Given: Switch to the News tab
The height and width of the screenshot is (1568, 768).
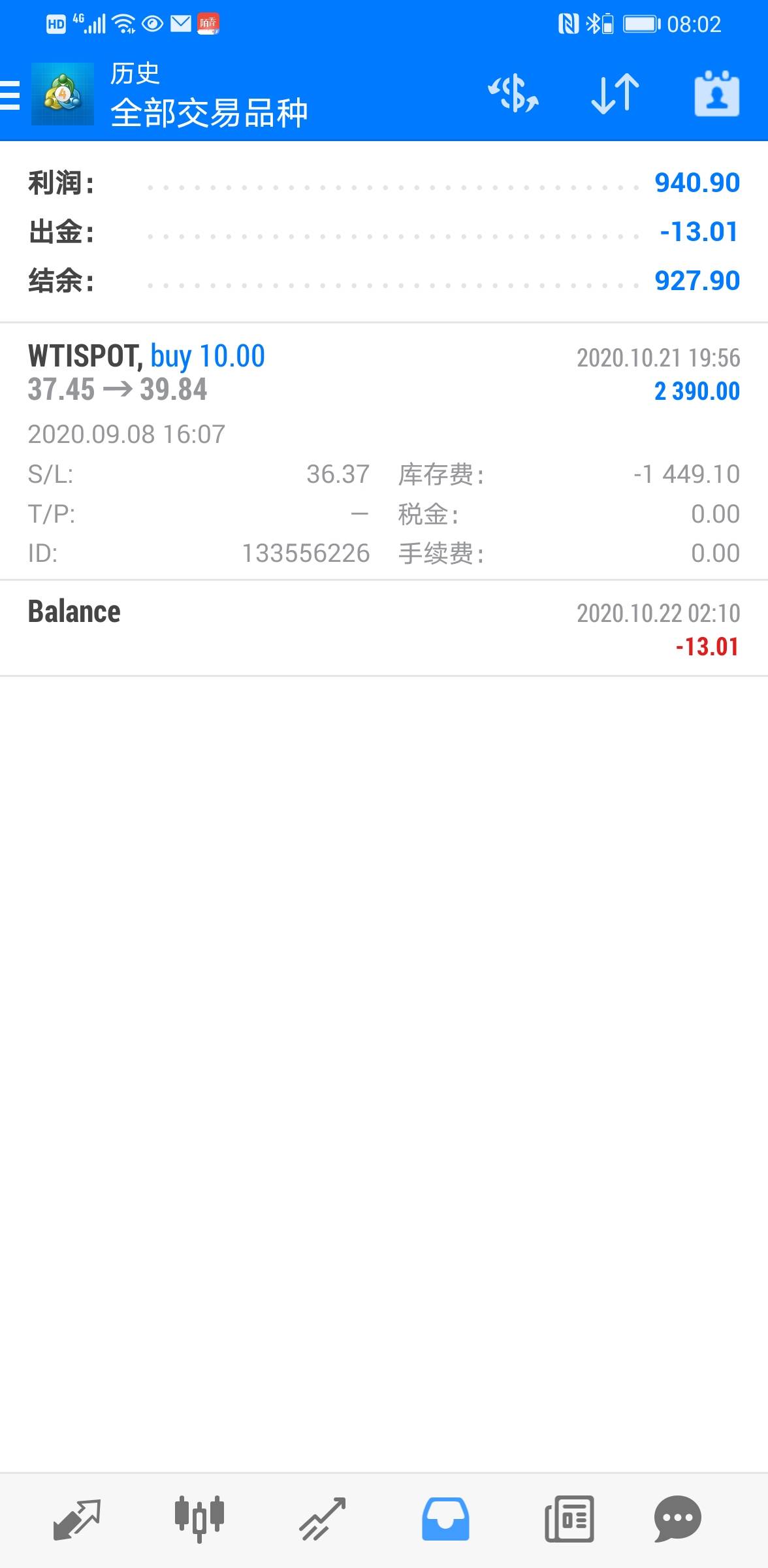Looking at the screenshot, I should pyautogui.click(x=569, y=1518).
